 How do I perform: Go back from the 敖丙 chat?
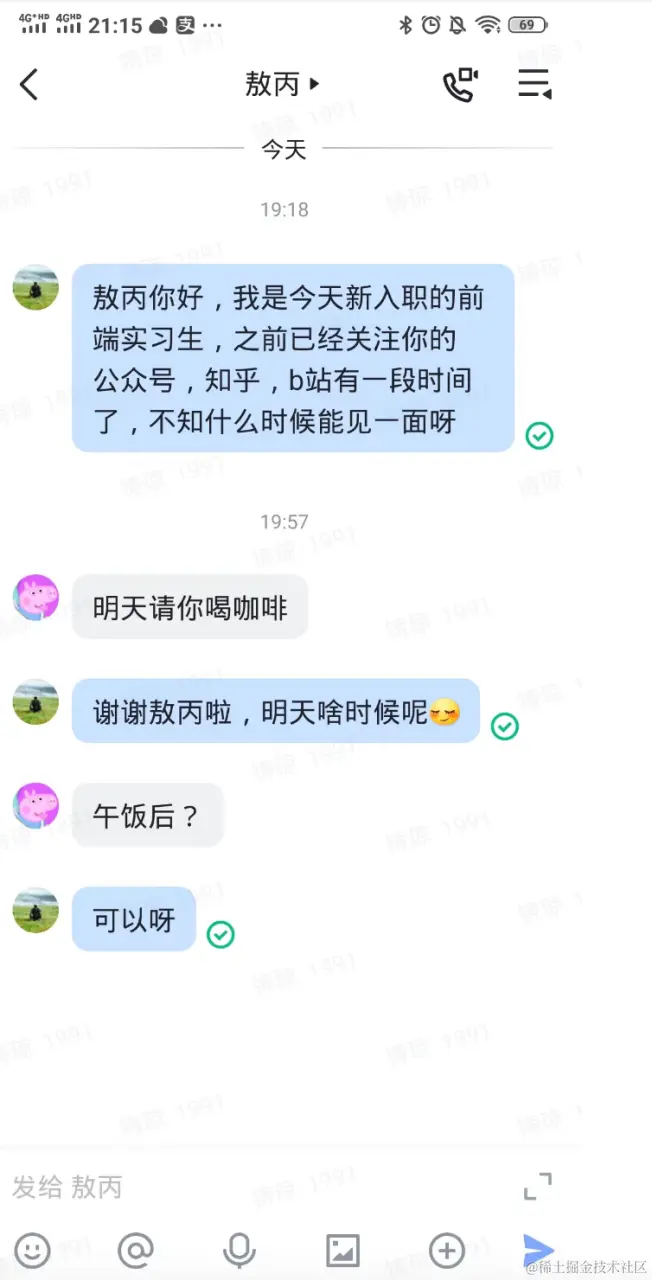coord(29,85)
